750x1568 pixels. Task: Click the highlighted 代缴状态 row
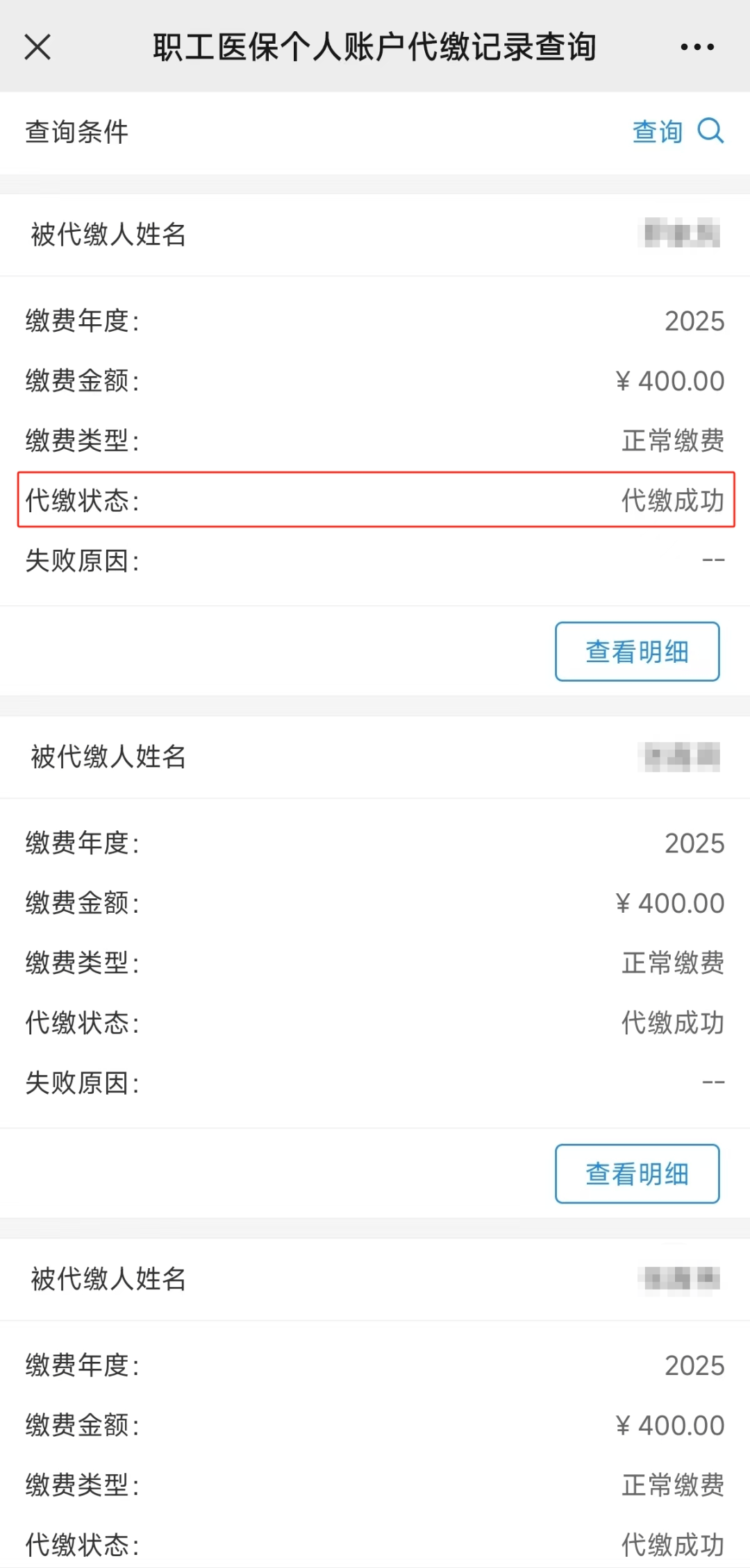pos(375,500)
